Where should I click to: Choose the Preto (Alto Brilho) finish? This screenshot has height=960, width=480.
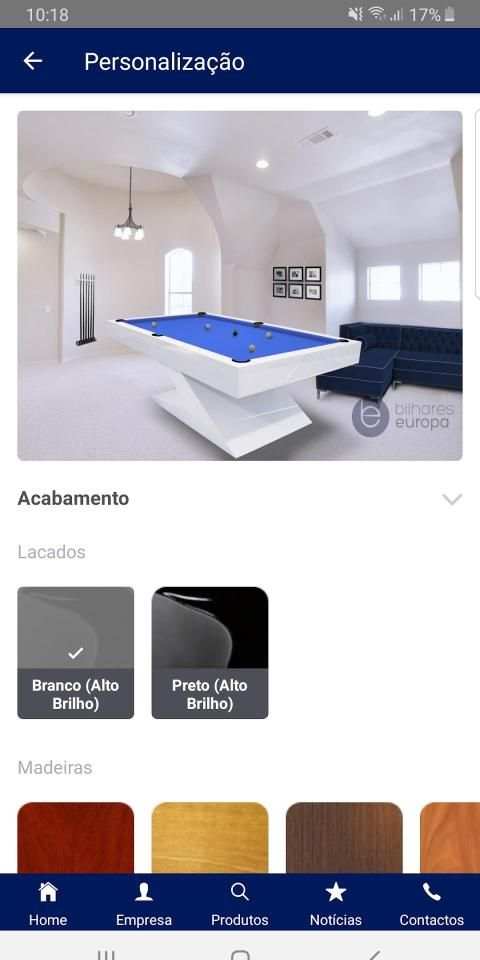coord(210,653)
